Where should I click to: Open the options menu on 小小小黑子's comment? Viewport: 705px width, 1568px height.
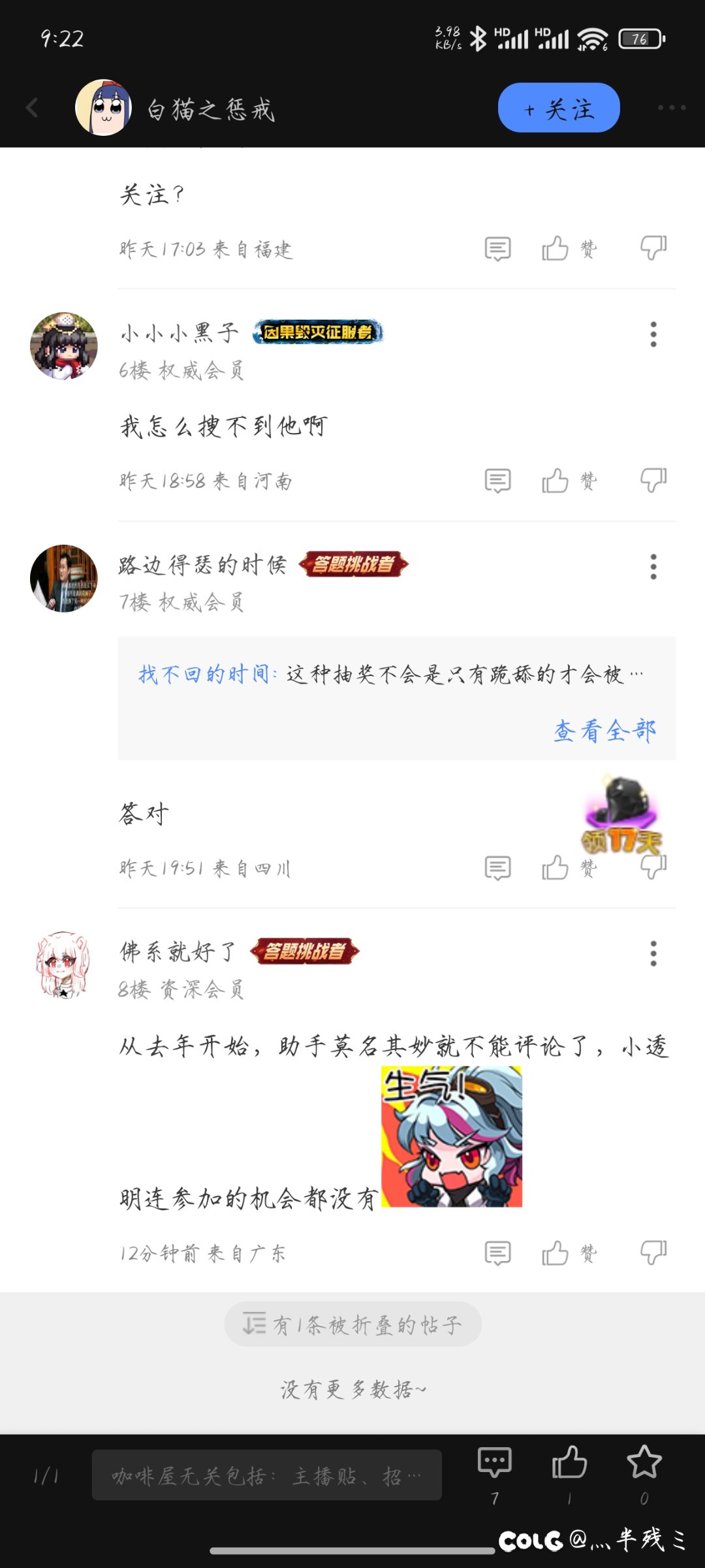653,334
